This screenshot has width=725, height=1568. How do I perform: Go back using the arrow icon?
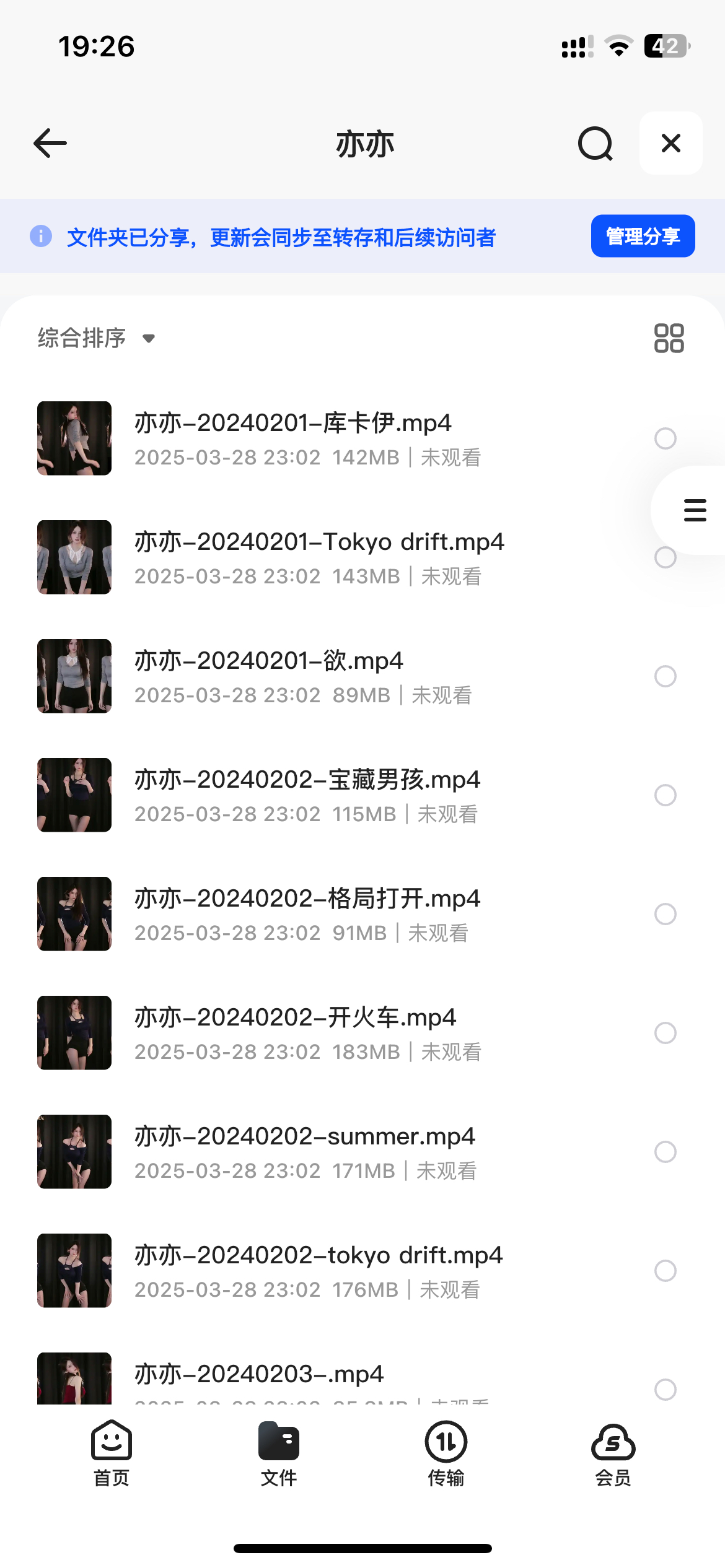click(x=50, y=144)
